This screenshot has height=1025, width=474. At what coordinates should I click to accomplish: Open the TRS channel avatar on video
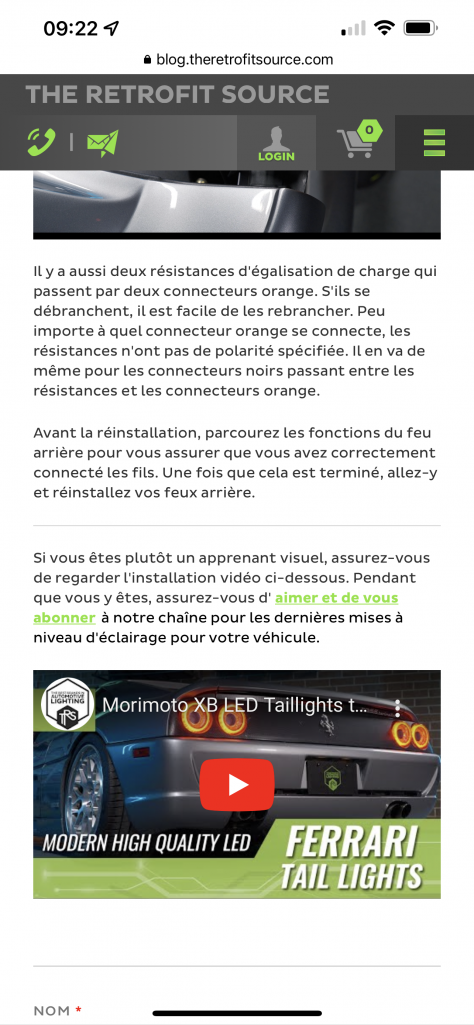(x=67, y=705)
